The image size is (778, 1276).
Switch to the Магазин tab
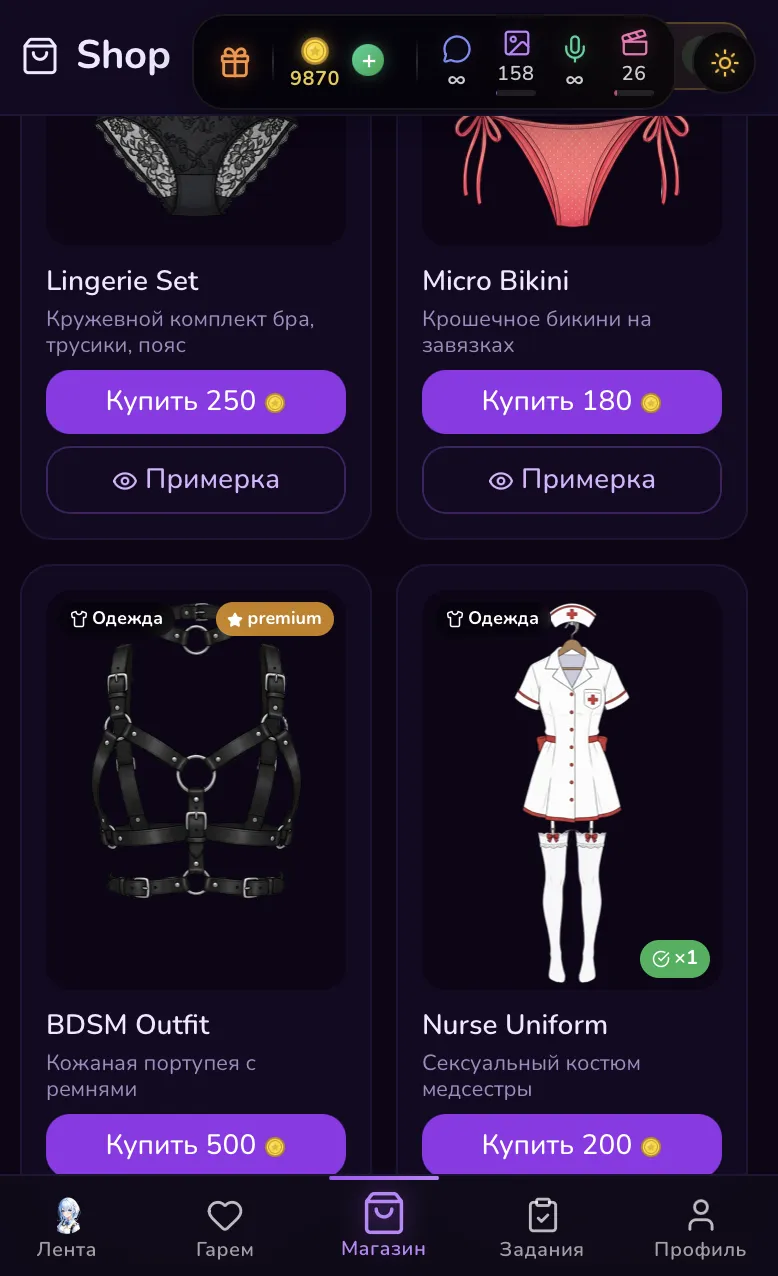pos(383,1214)
